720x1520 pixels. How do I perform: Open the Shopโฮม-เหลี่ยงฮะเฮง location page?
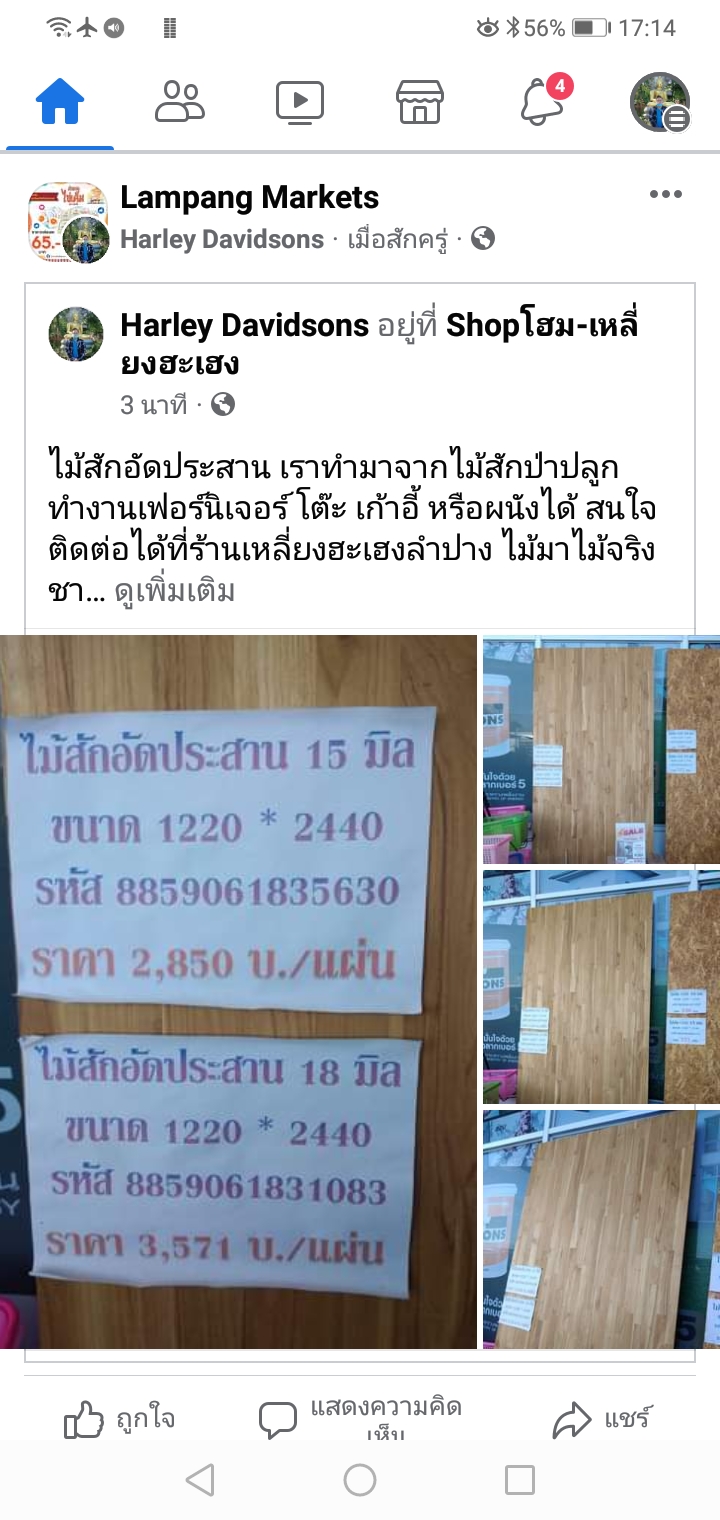541,326
